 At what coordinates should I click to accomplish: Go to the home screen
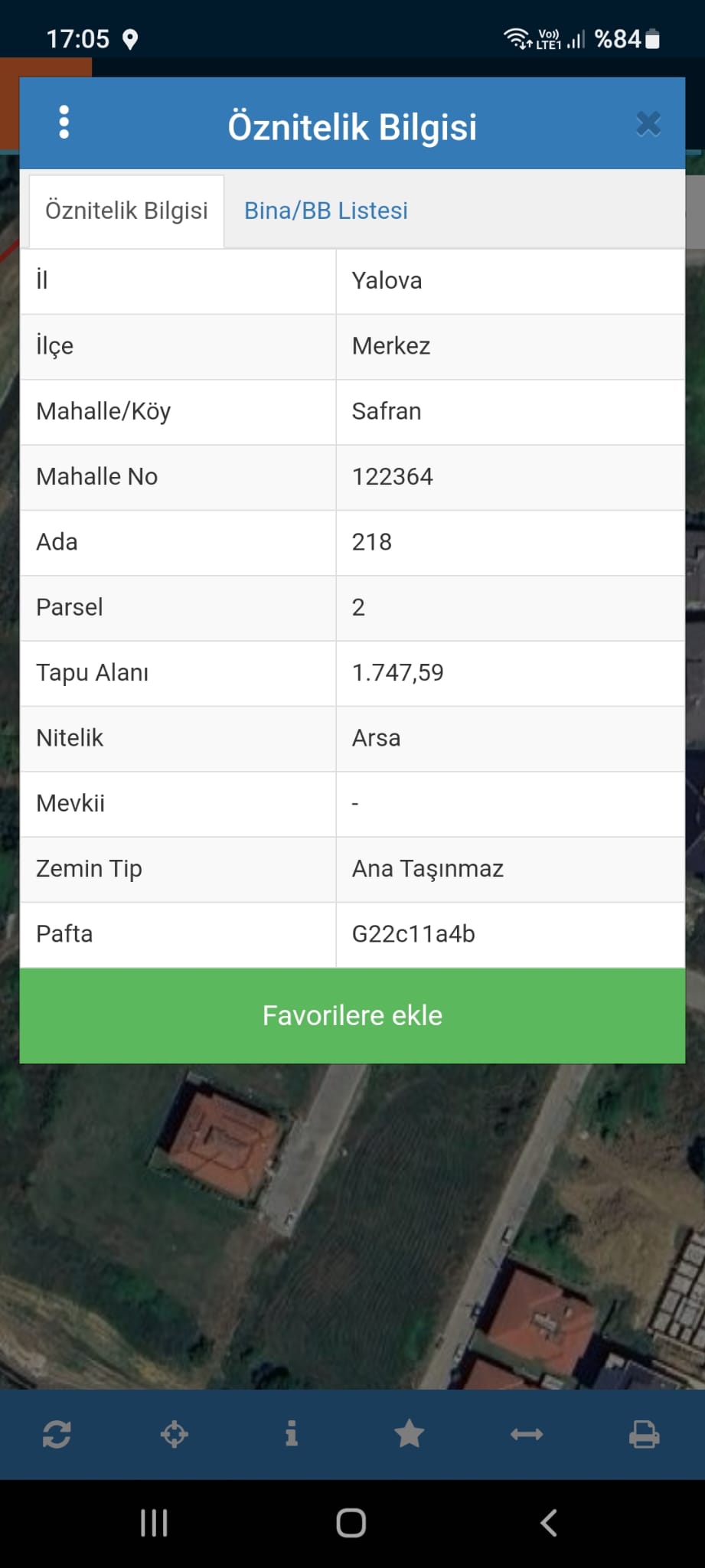(351, 1523)
